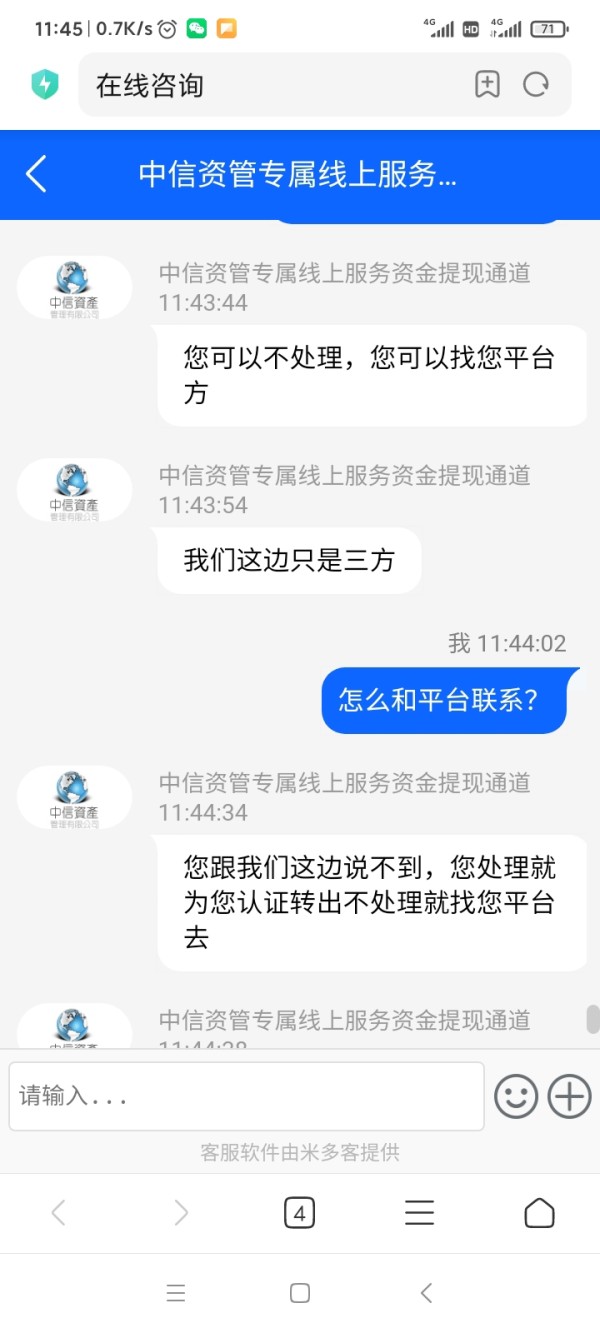600x1333 pixels.
Task: Focus the 请输入 message input field
Action: [x=246, y=1096]
